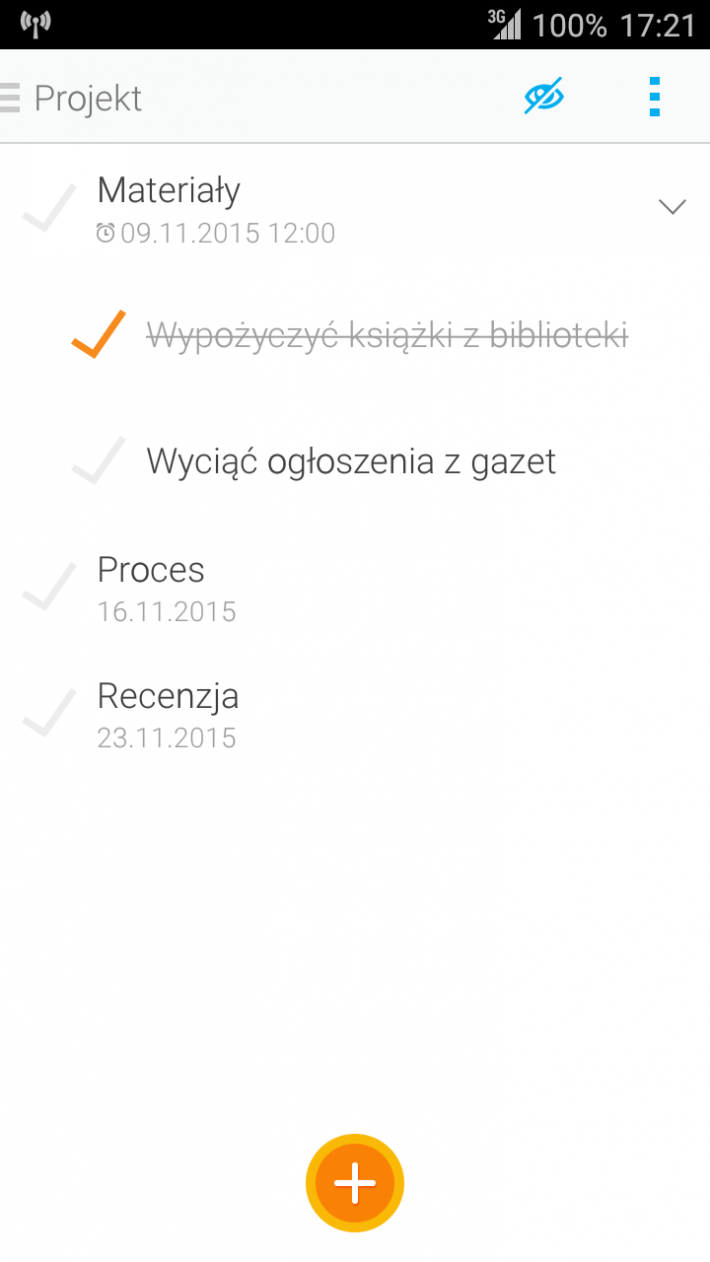Open the Materiały task details
This screenshot has width=710, height=1262.
coord(300,208)
